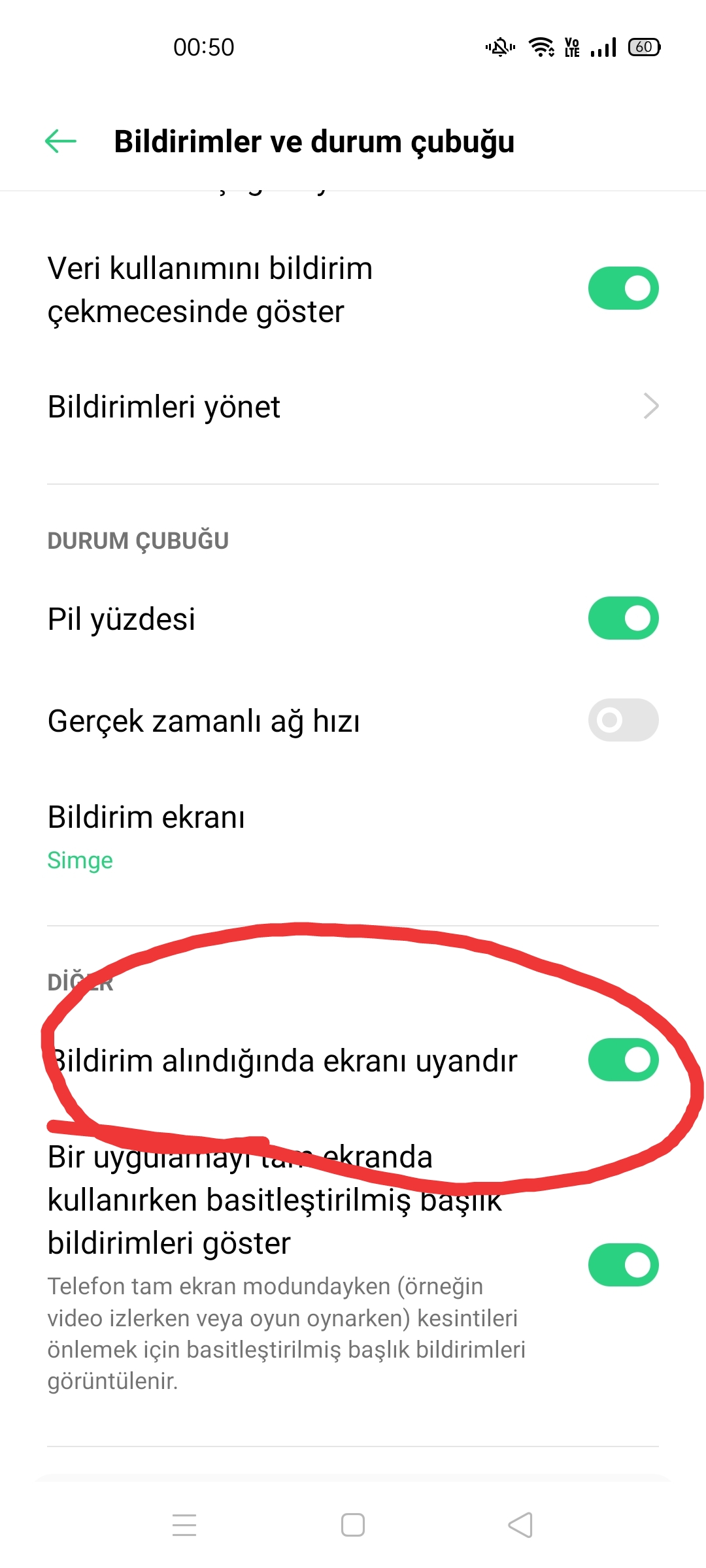Open Bildirim ekranı setting
706x1568 pixels.
pyautogui.click(x=353, y=838)
